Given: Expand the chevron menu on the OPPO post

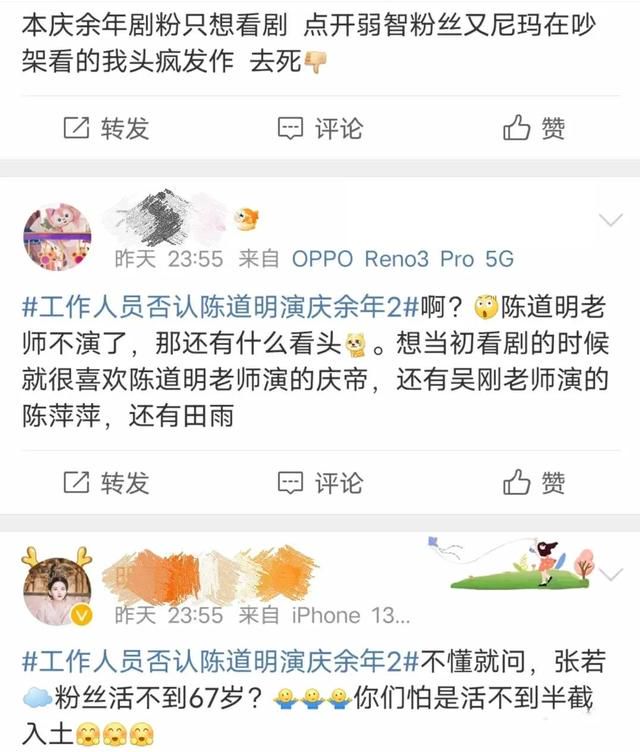Looking at the screenshot, I should 610,220.
